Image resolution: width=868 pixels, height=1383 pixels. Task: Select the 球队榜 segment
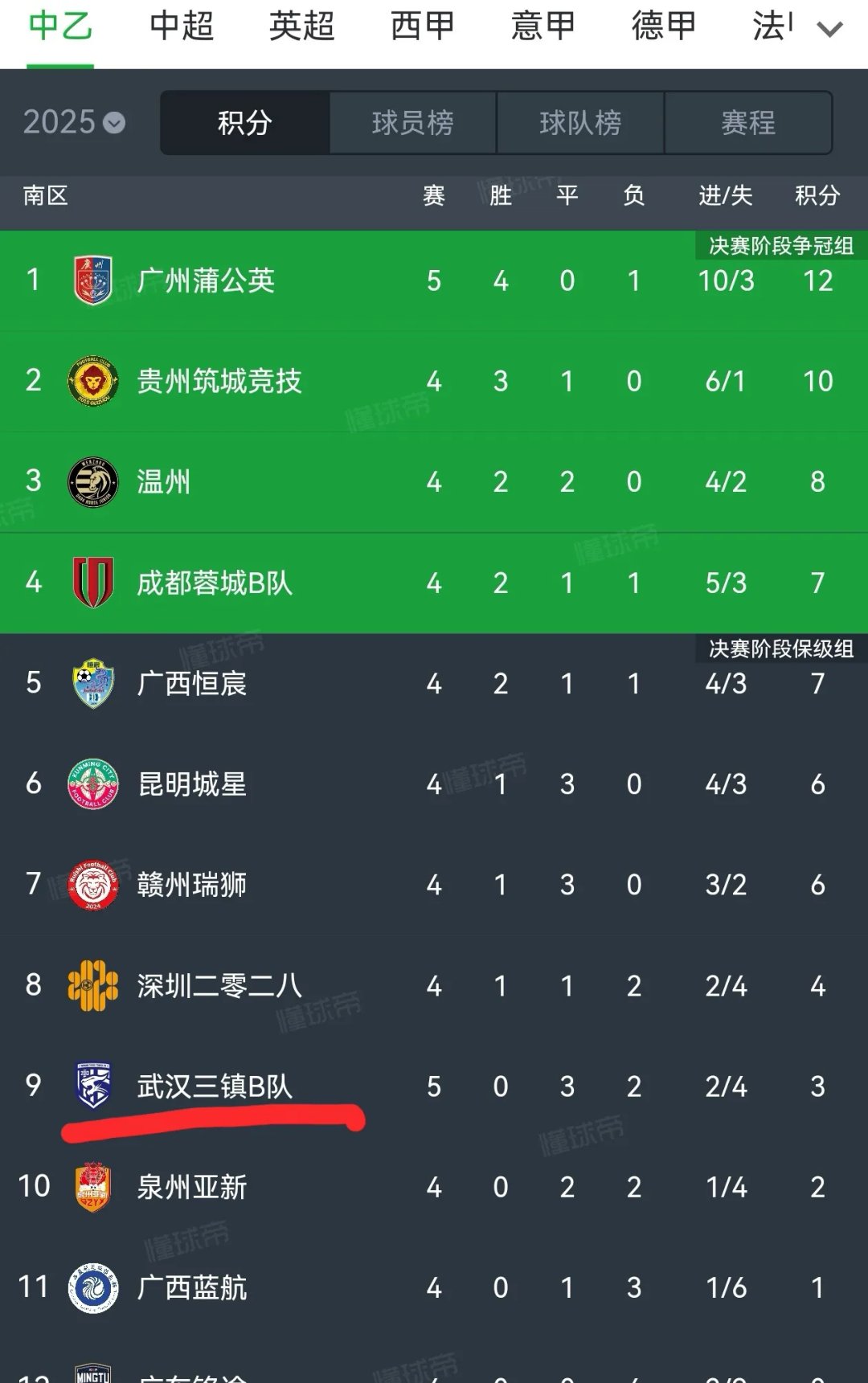coord(580,123)
